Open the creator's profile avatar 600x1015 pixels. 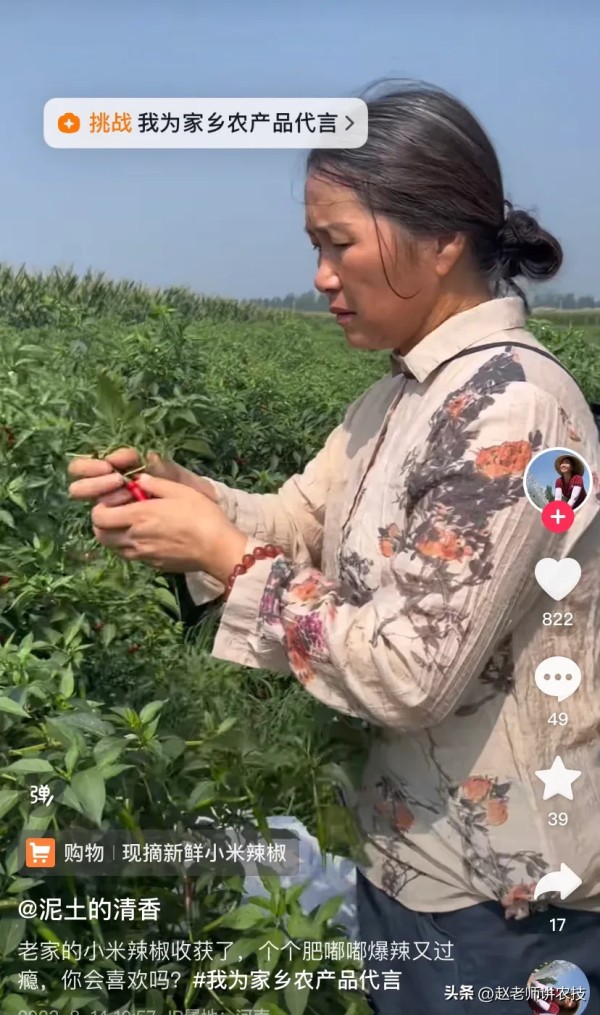click(x=557, y=479)
